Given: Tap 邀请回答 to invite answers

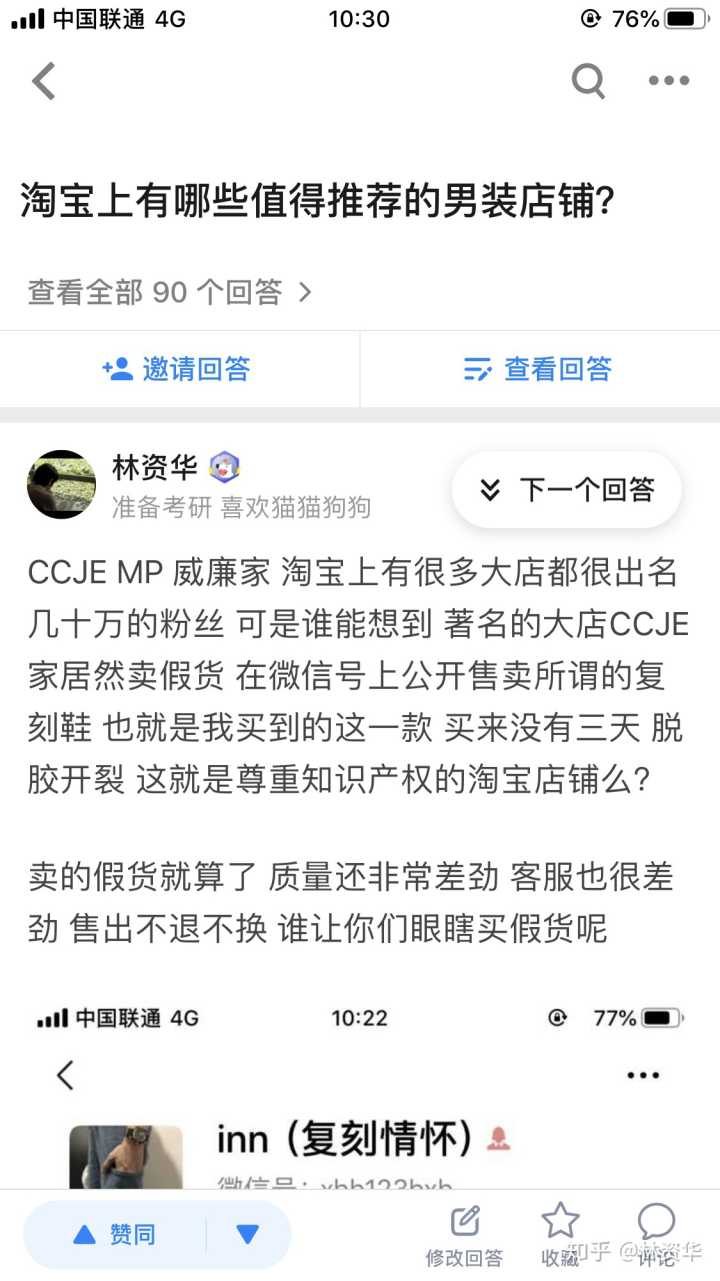Looking at the screenshot, I should [178, 369].
